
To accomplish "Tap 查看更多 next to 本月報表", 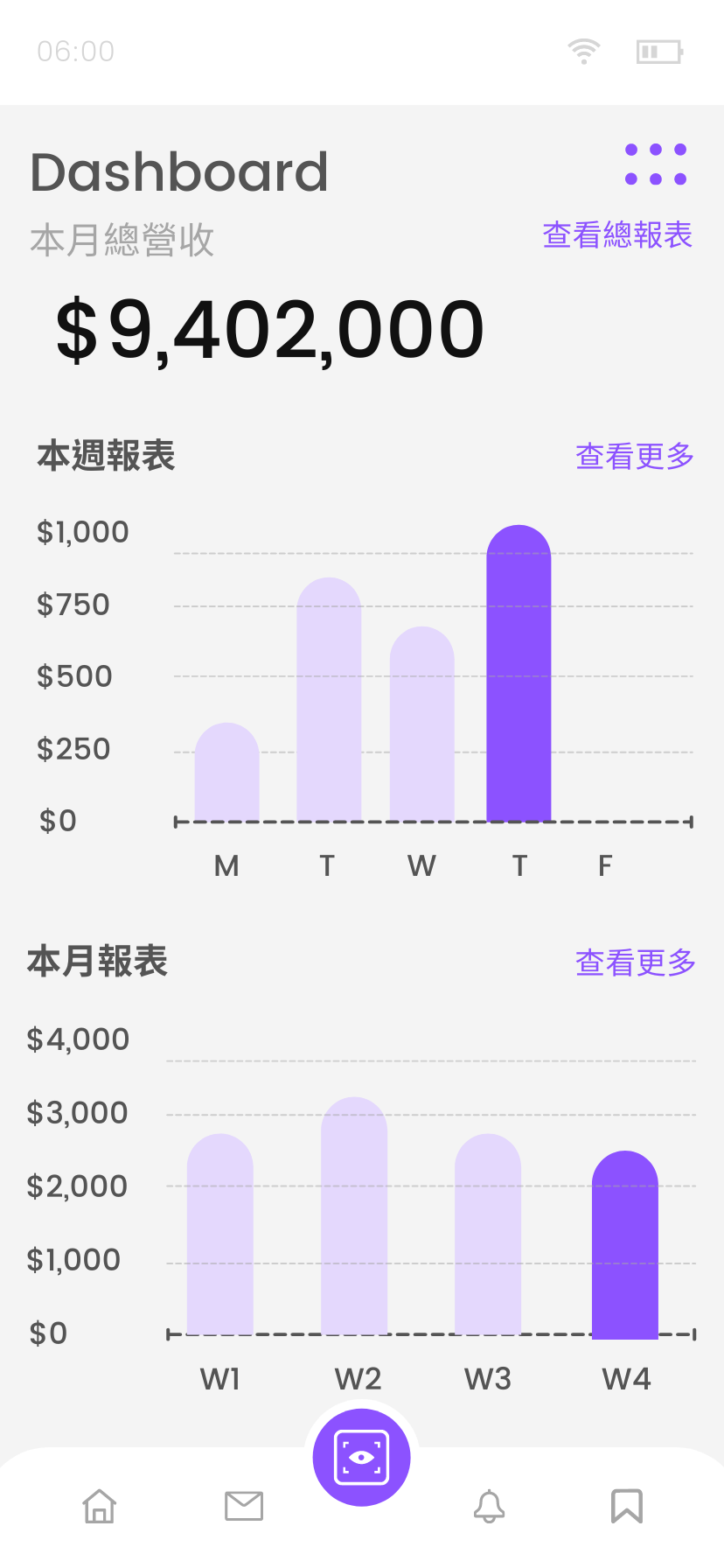I will click(x=636, y=962).
